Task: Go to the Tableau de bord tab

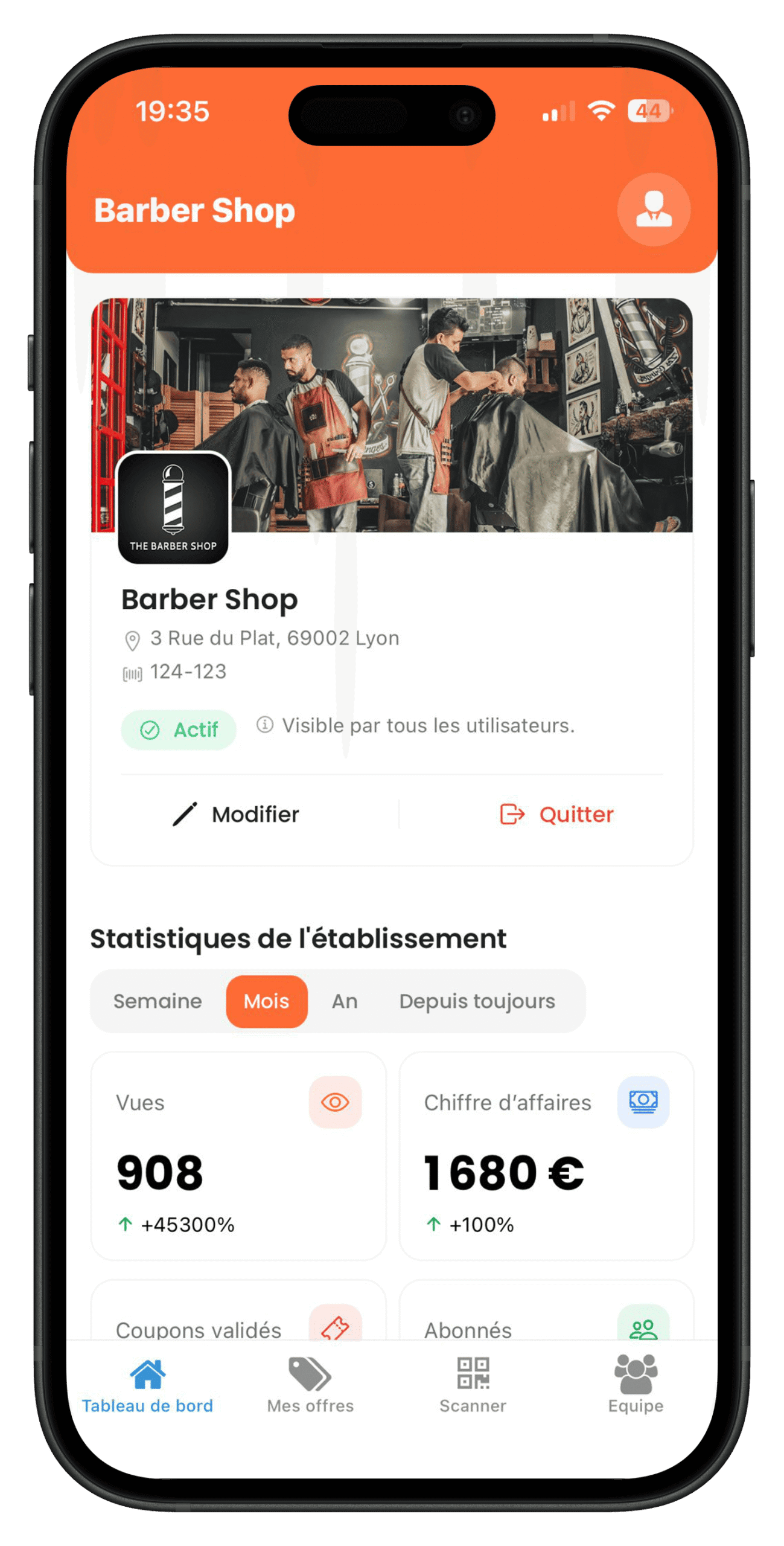Action: pos(147,1385)
